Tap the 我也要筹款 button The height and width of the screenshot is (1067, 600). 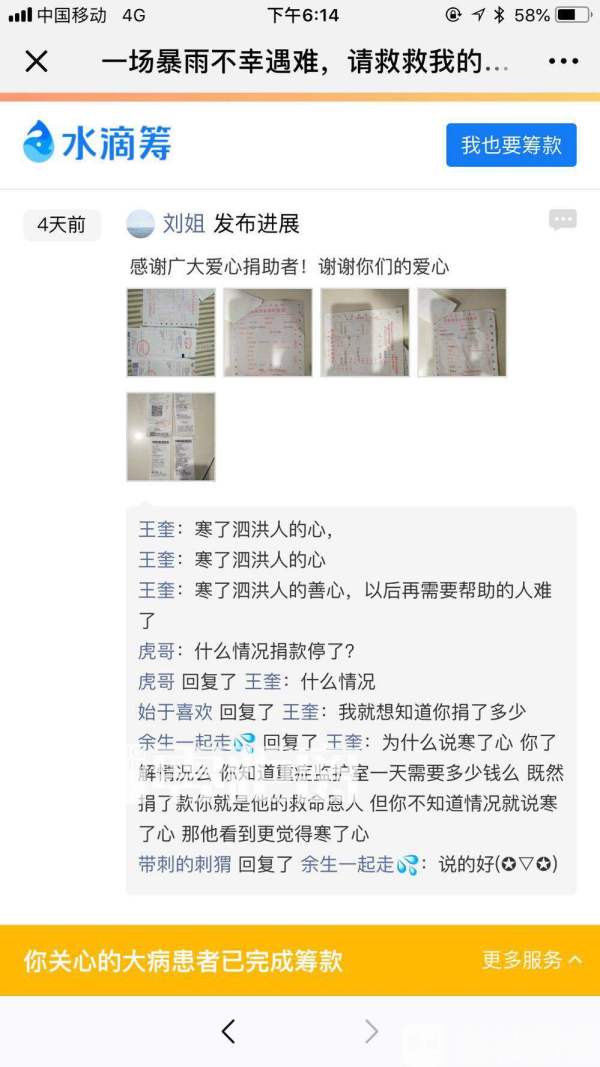(x=511, y=146)
